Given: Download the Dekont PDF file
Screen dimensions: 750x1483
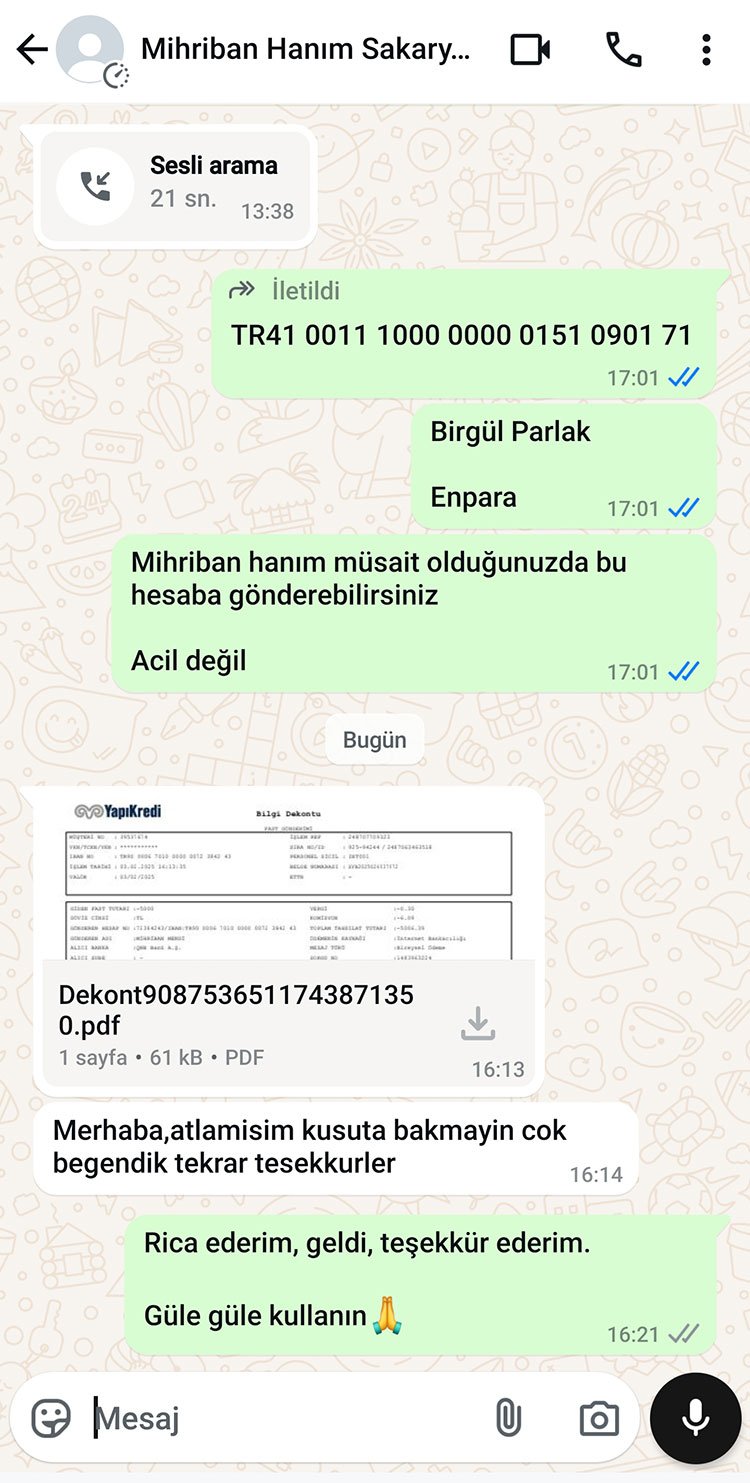Looking at the screenshot, I should [478, 1024].
